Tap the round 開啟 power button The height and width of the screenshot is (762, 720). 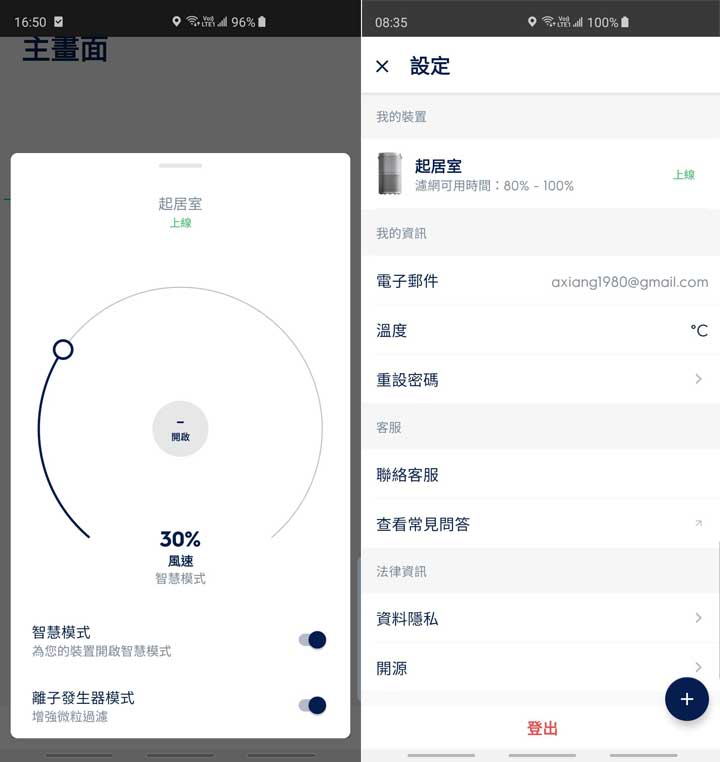pyautogui.click(x=180, y=429)
